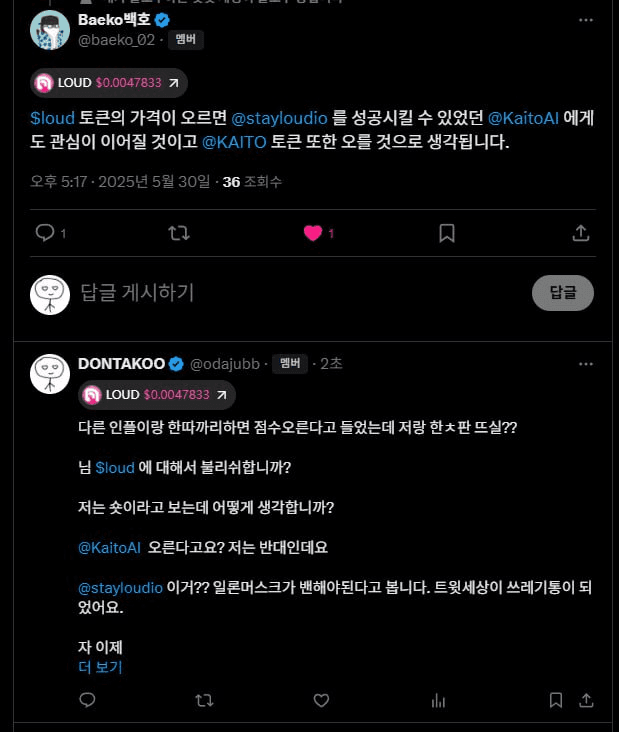Unlike Baeko's post with the heart
This screenshot has width=619, height=732.
tap(313, 233)
